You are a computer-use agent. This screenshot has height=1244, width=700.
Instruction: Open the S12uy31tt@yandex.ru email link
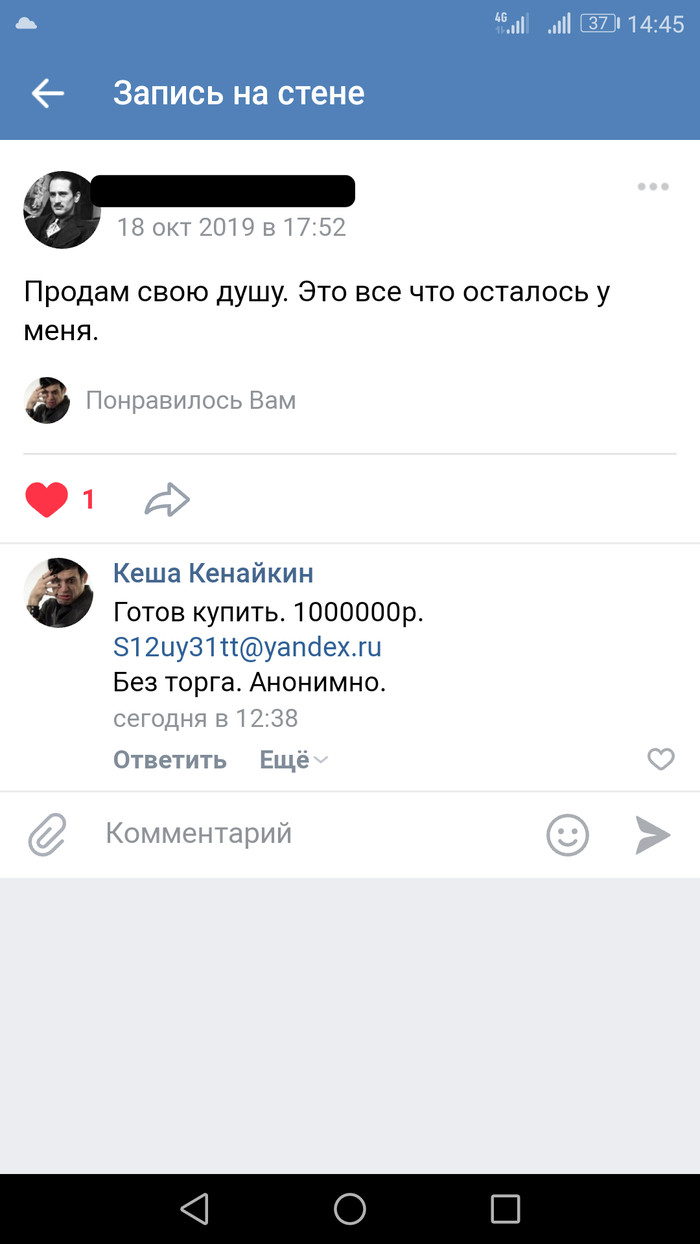pos(247,647)
